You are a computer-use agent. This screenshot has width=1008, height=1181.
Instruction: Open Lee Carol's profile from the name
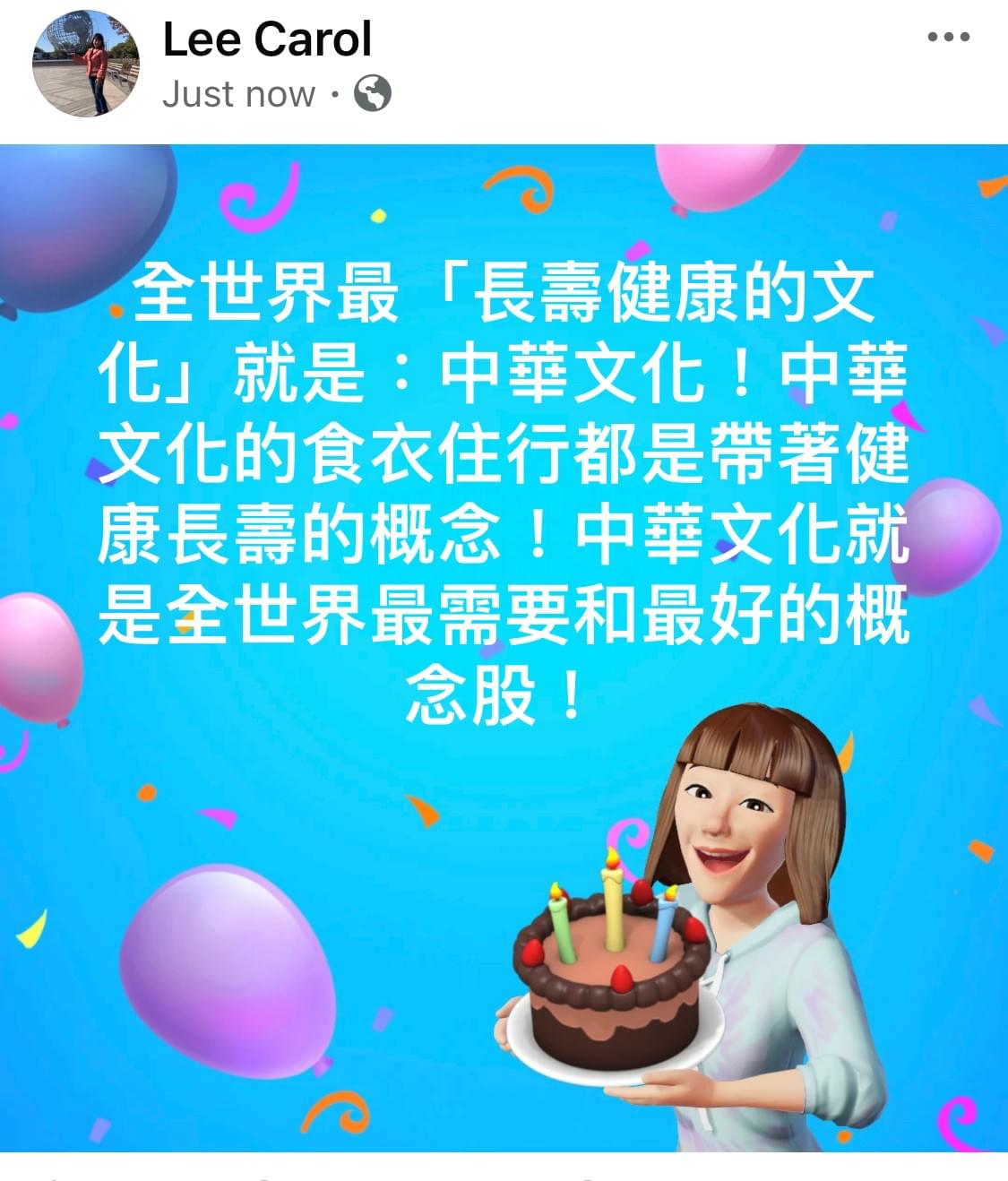(x=267, y=39)
